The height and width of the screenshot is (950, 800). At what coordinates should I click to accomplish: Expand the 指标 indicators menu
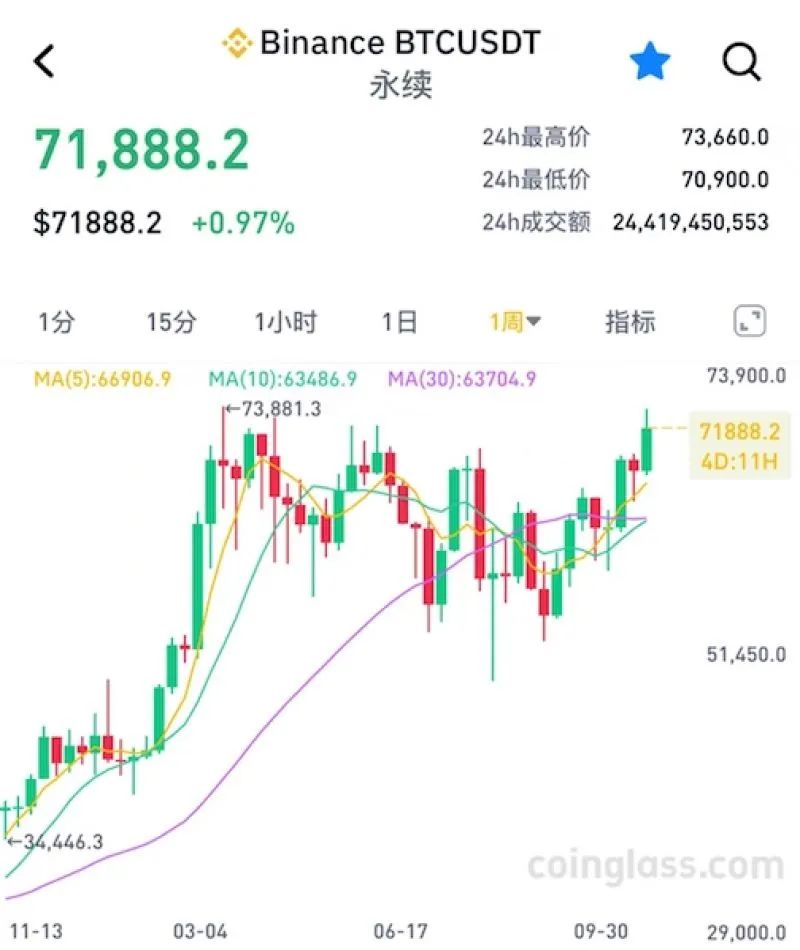tap(628, 322)
